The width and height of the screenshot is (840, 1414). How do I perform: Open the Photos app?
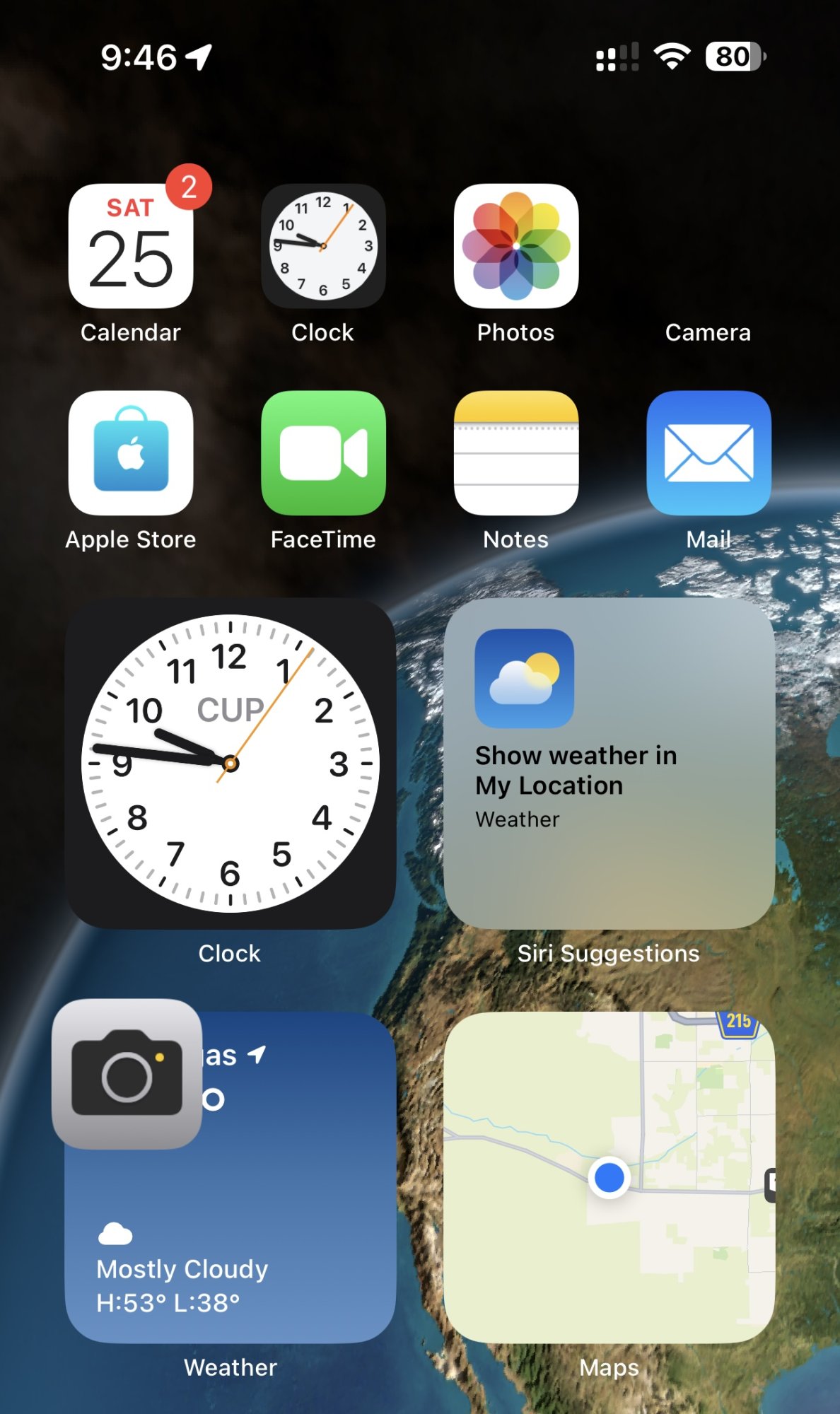click(x=515, y=247)
